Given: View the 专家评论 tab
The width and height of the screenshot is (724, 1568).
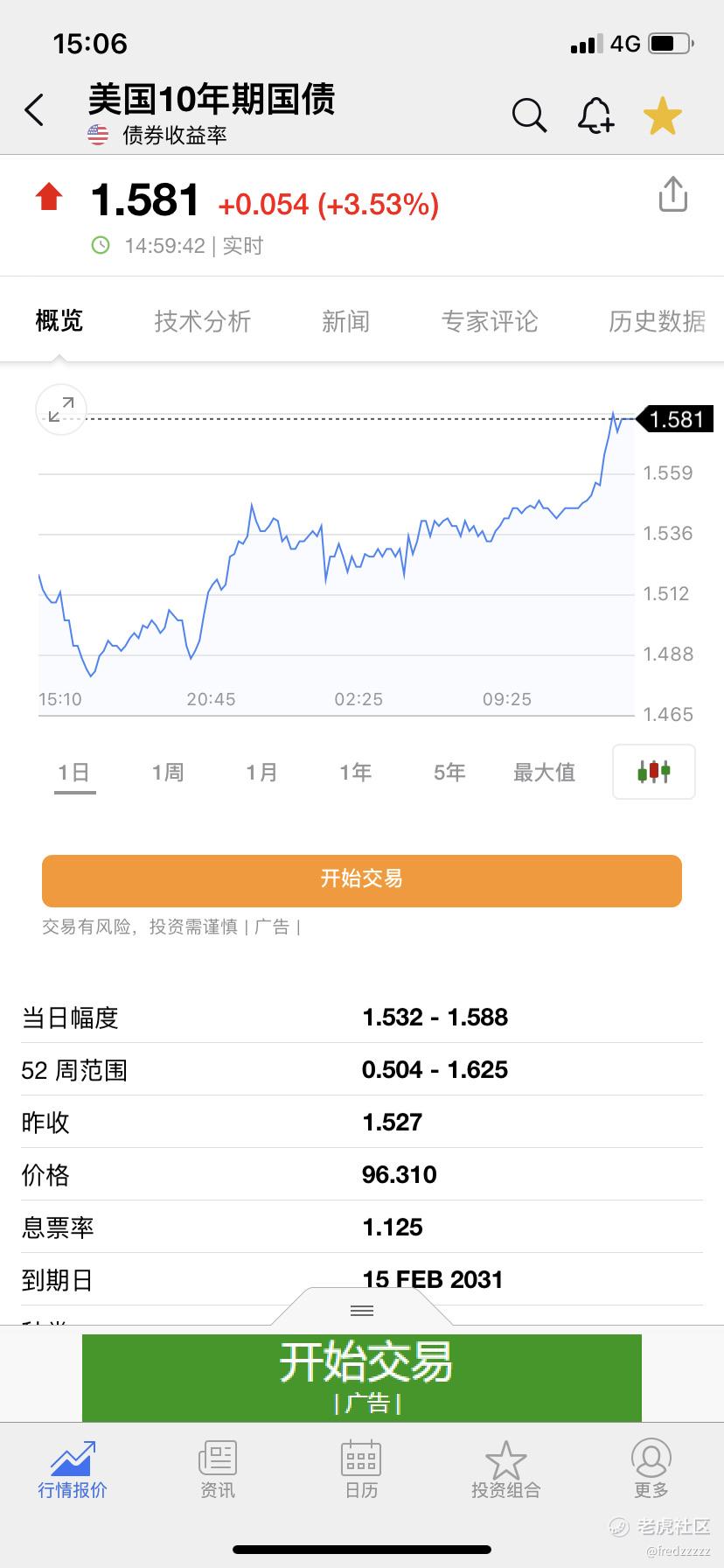Looking at the screenshot, I should click(490, 321).
